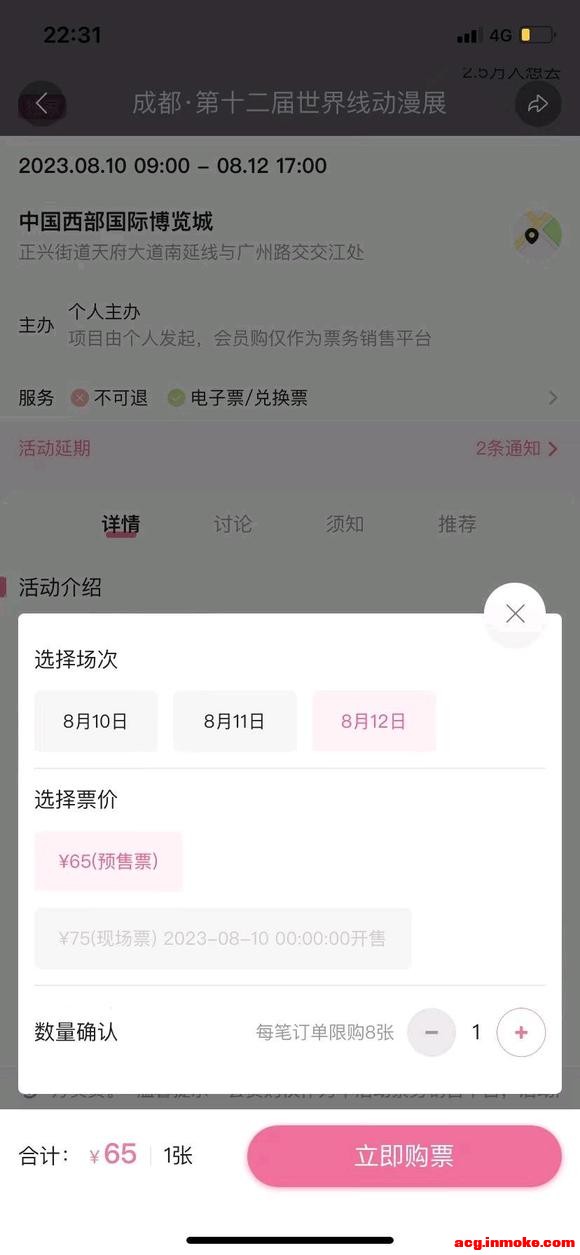Select the 8月10日 session

click(96, 721)
